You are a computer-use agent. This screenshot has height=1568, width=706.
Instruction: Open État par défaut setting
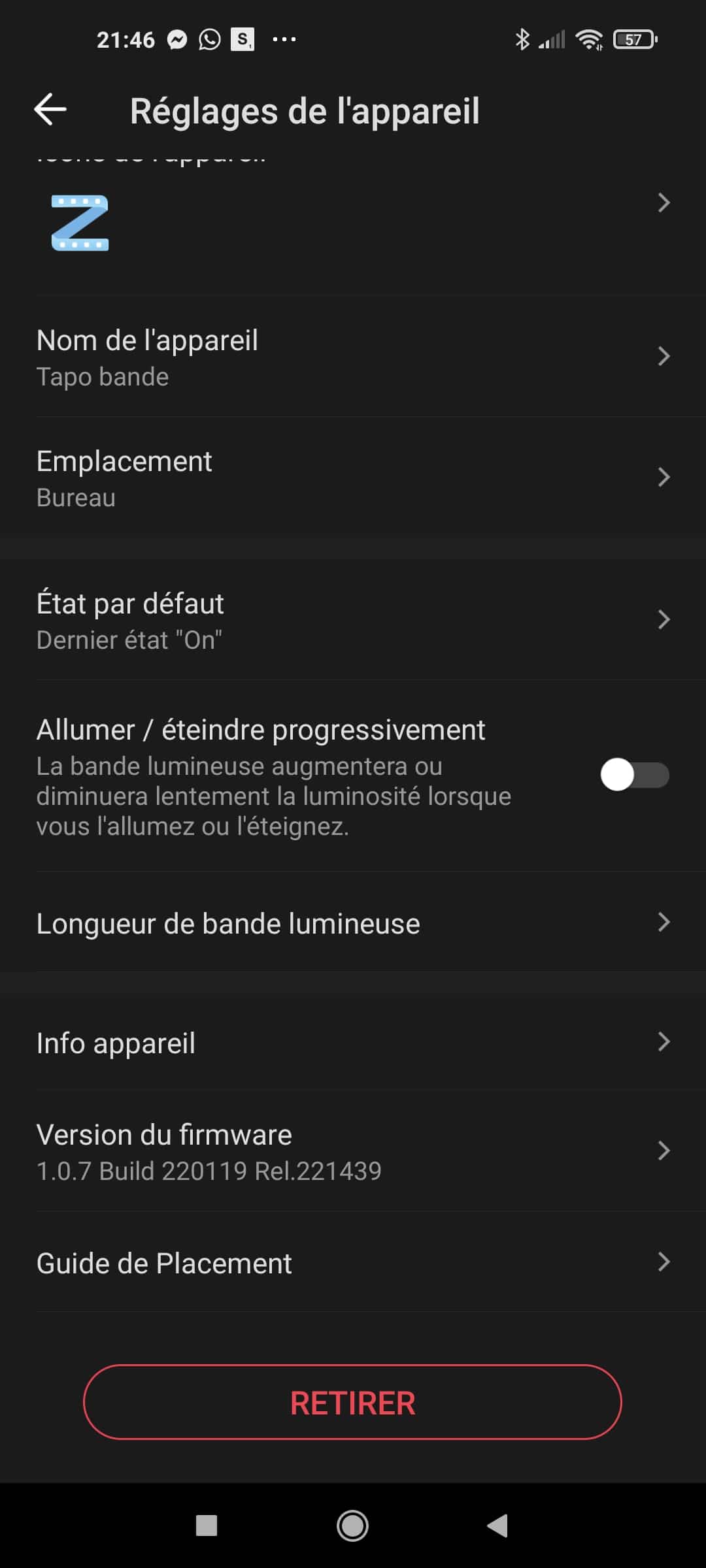point(353,619)
